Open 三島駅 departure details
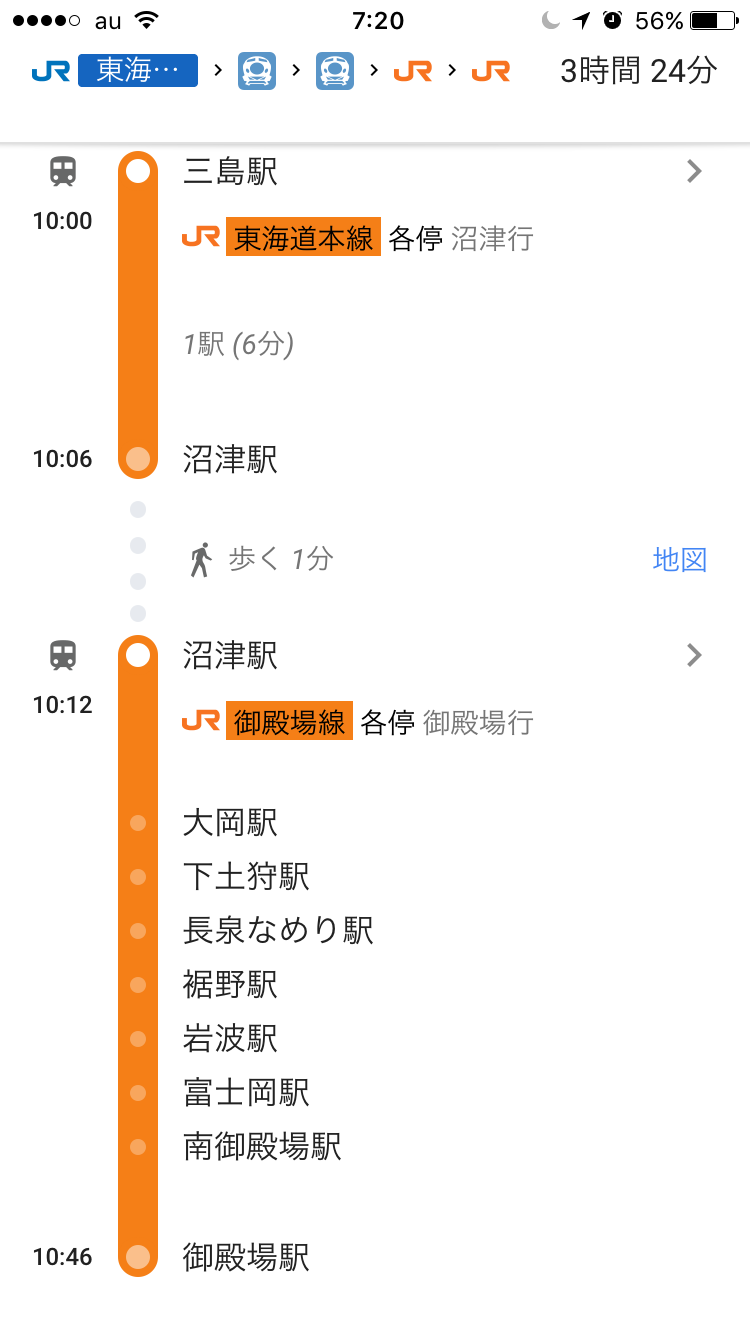Viewport: 750px width, 1334px height. pos(694,172)
